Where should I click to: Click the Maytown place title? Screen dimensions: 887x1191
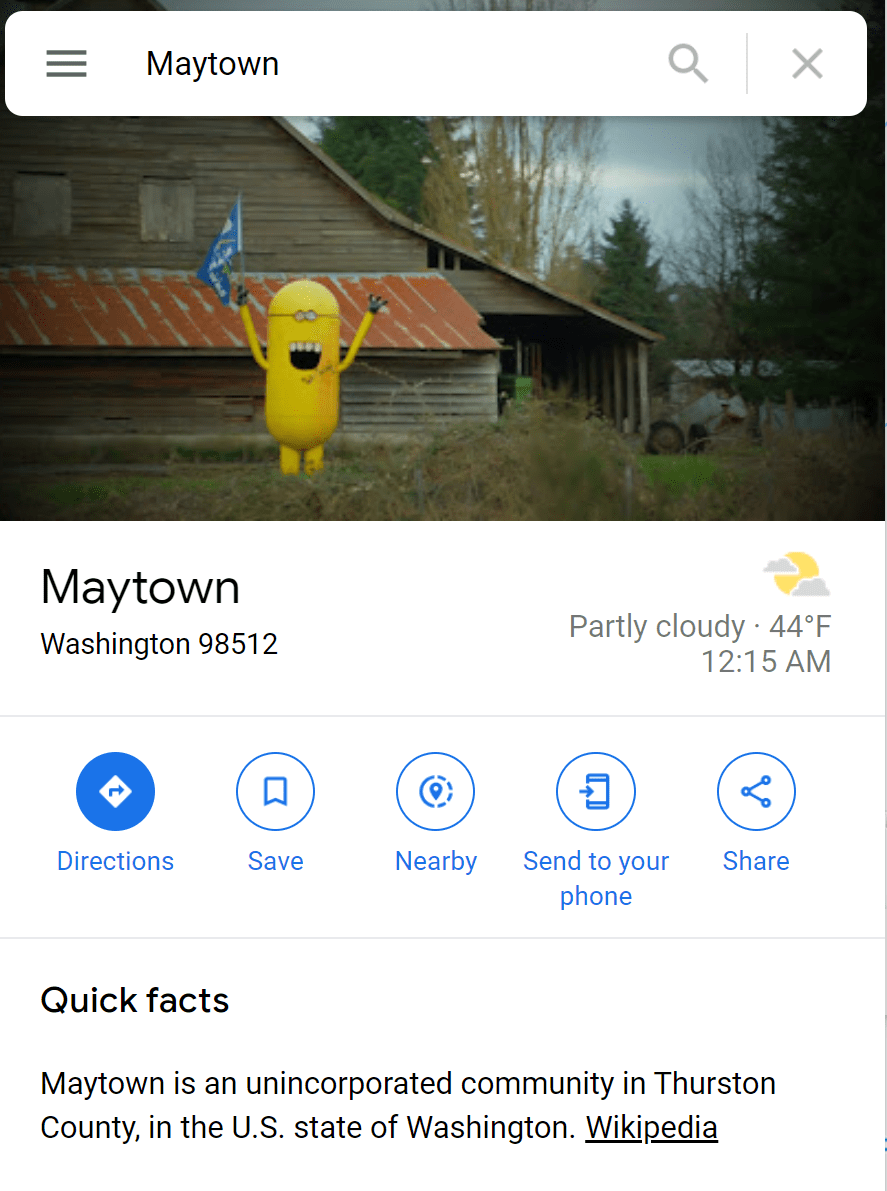(x=140, y=588)
